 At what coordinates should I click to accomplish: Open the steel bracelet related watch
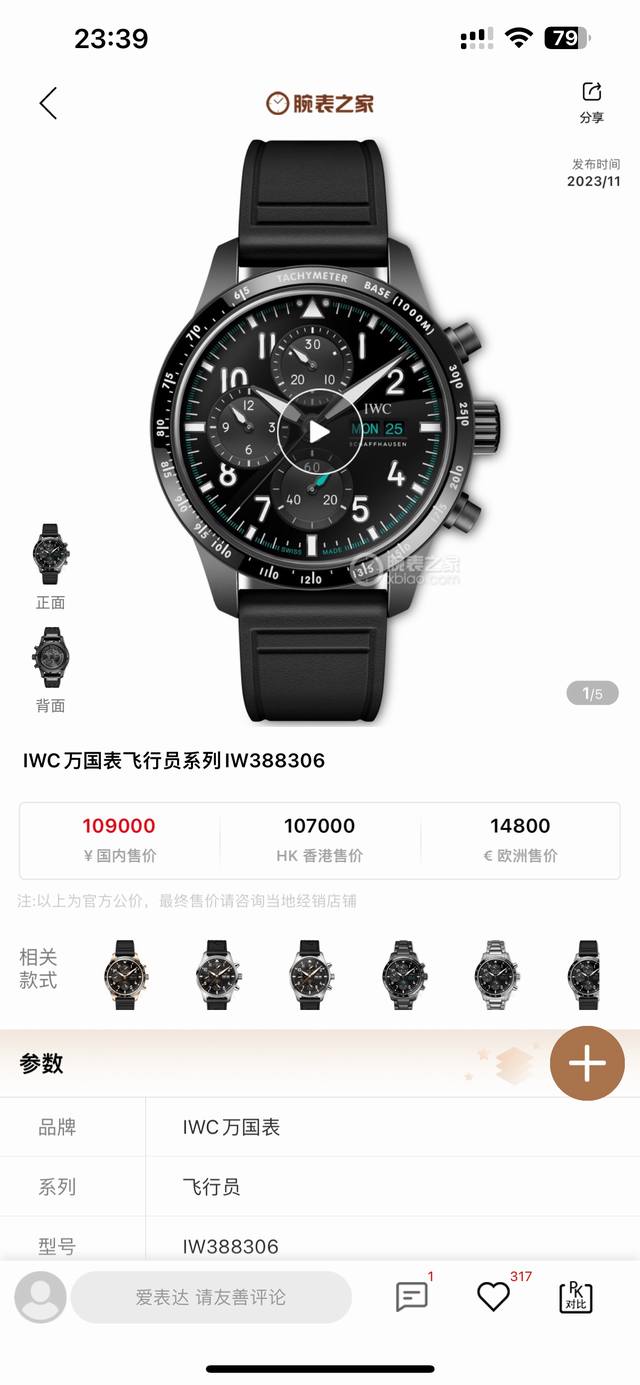(495, 974)
